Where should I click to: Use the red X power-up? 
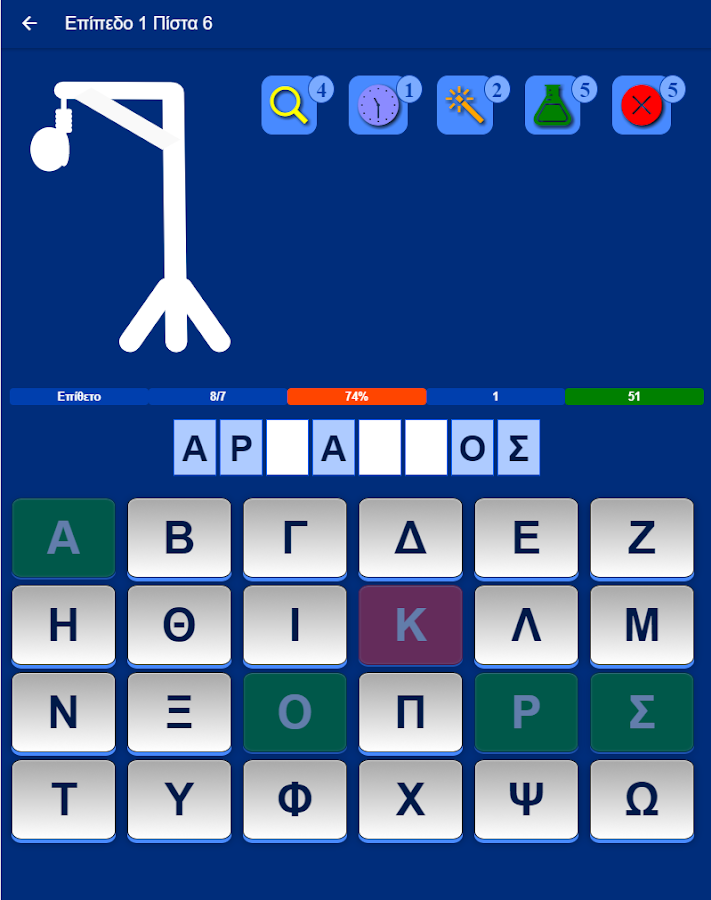641,105
